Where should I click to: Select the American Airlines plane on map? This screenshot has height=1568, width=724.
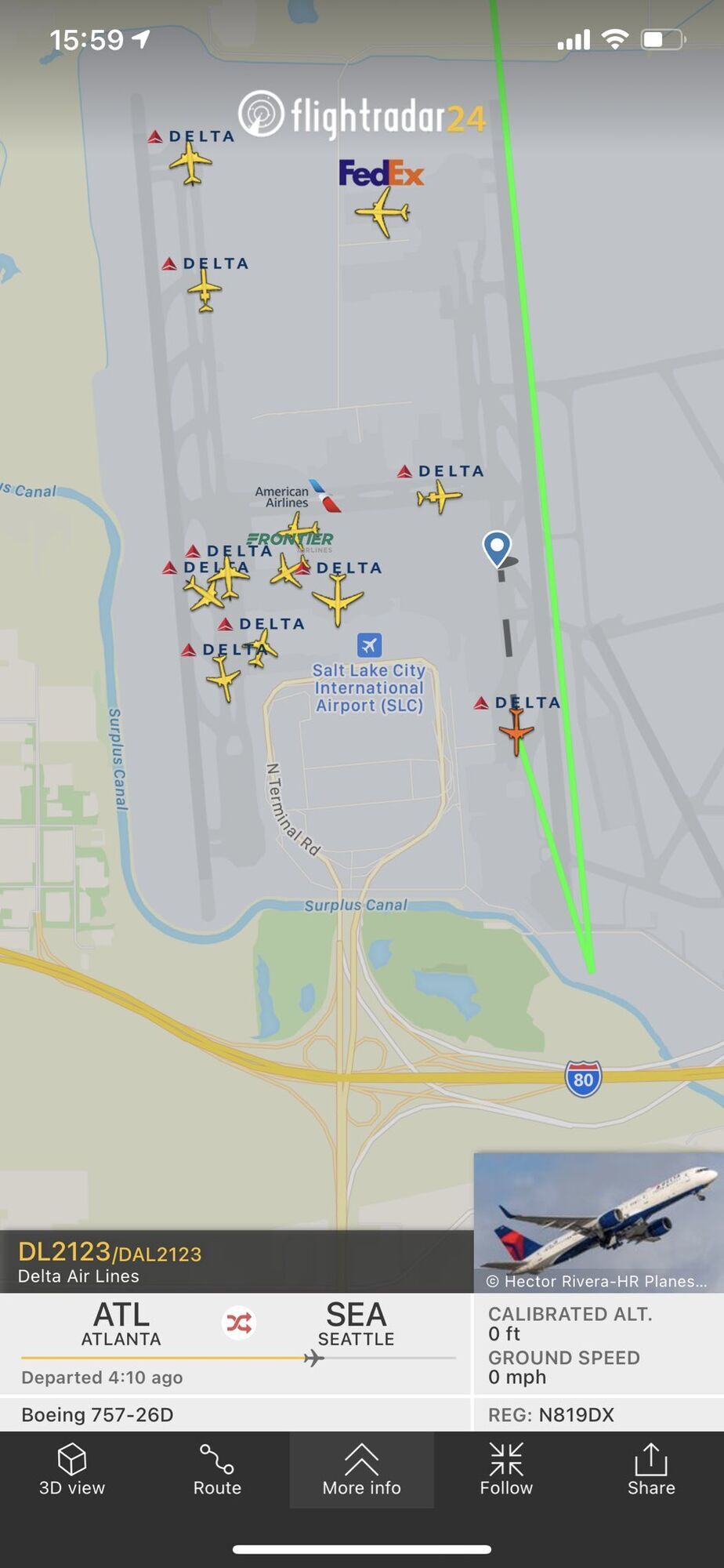coord(299,528)
